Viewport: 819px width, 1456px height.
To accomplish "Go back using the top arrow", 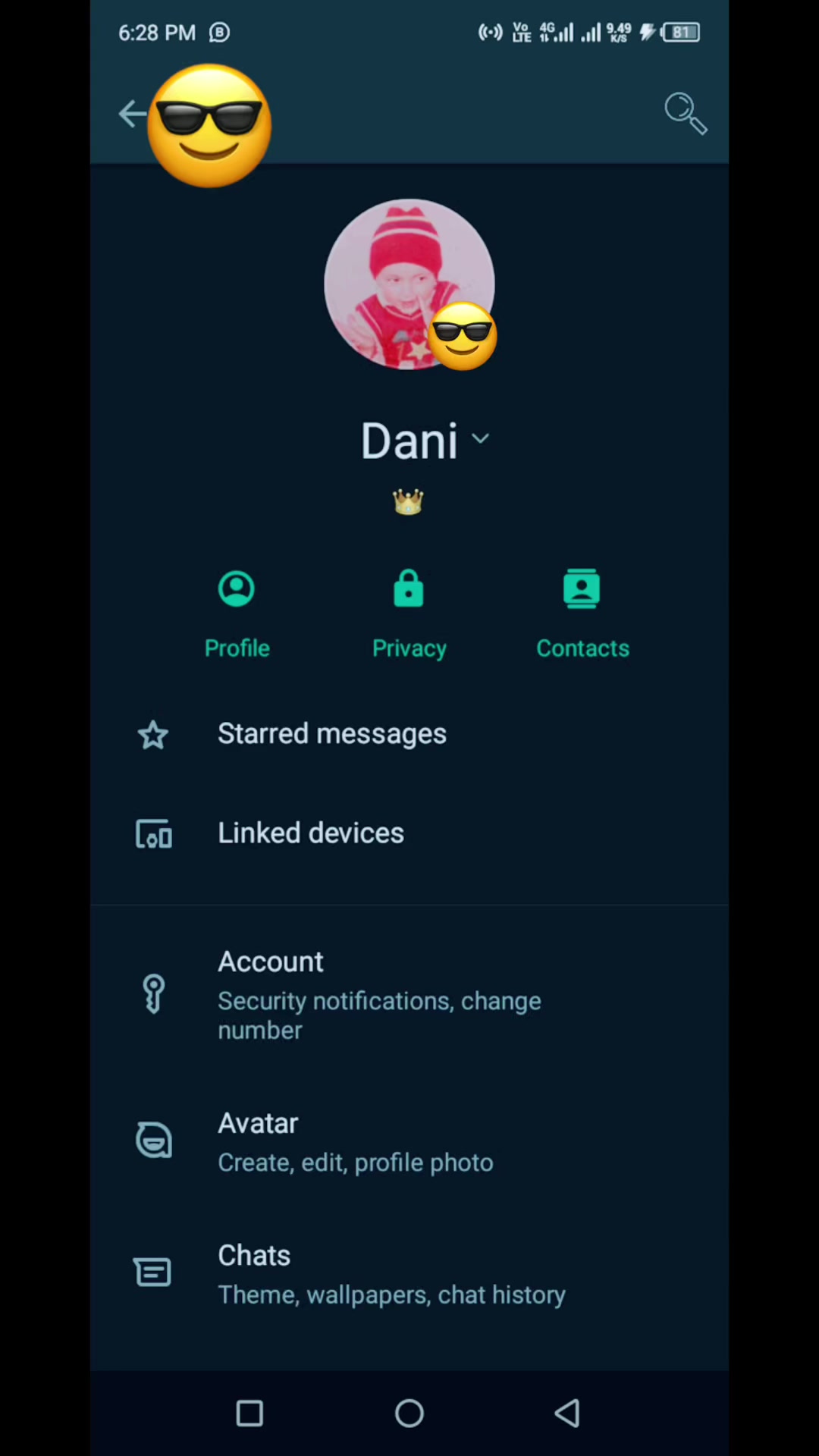I will [x=130, y=114].
